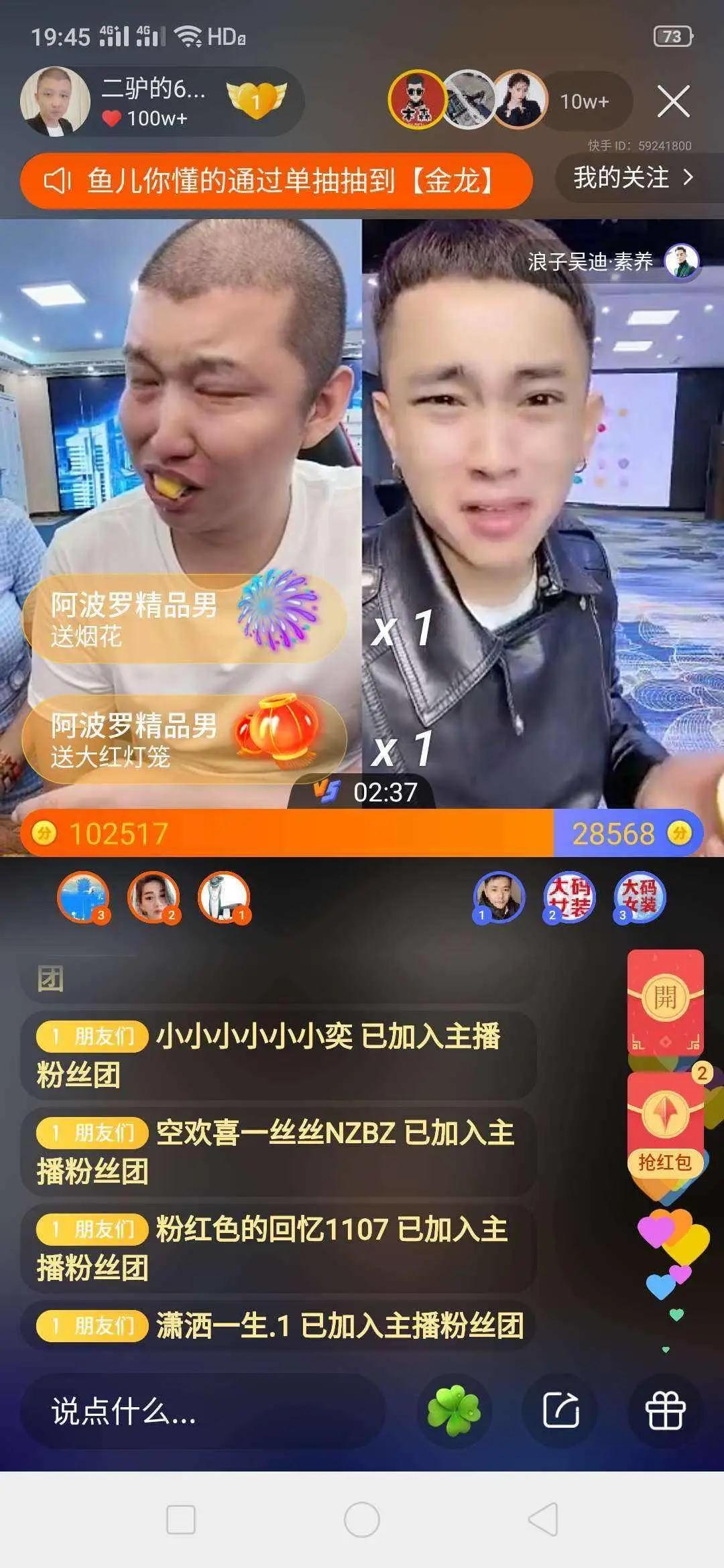The height and width of the screenshot is (1568, 724).
Task: Type a comment in 说点什么
Action: pos(201,1411)
